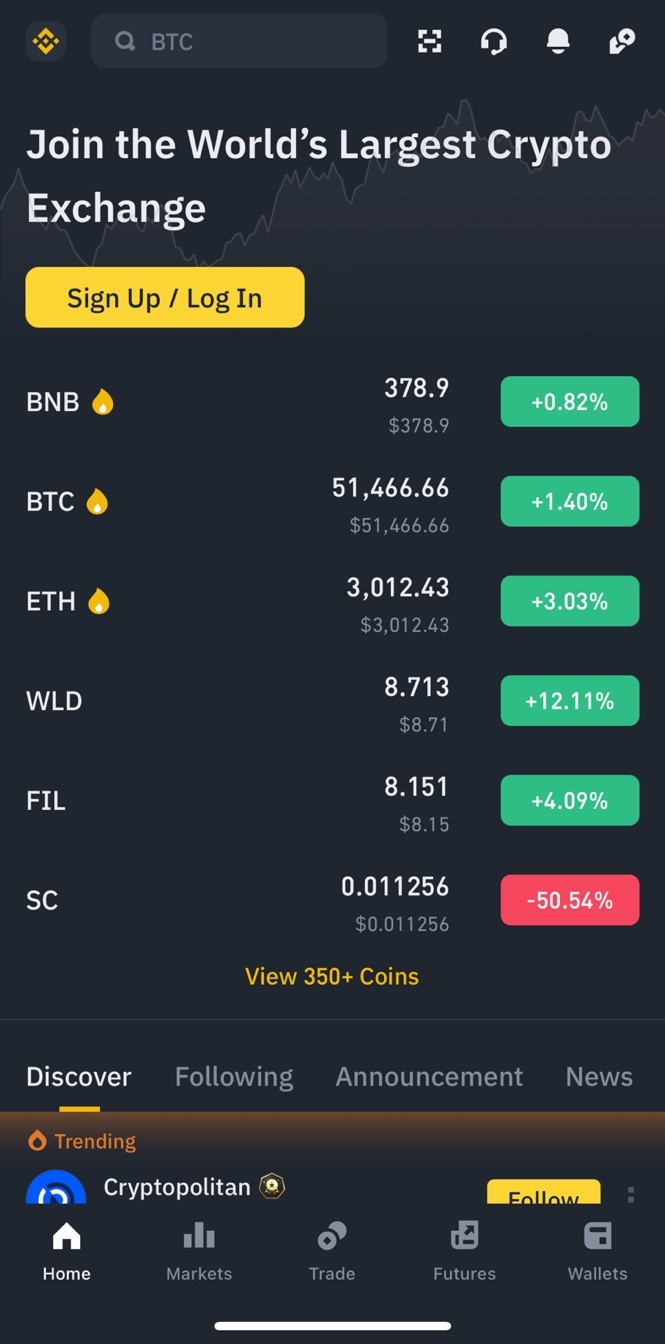Open the notifications bell

coord(558,41)
